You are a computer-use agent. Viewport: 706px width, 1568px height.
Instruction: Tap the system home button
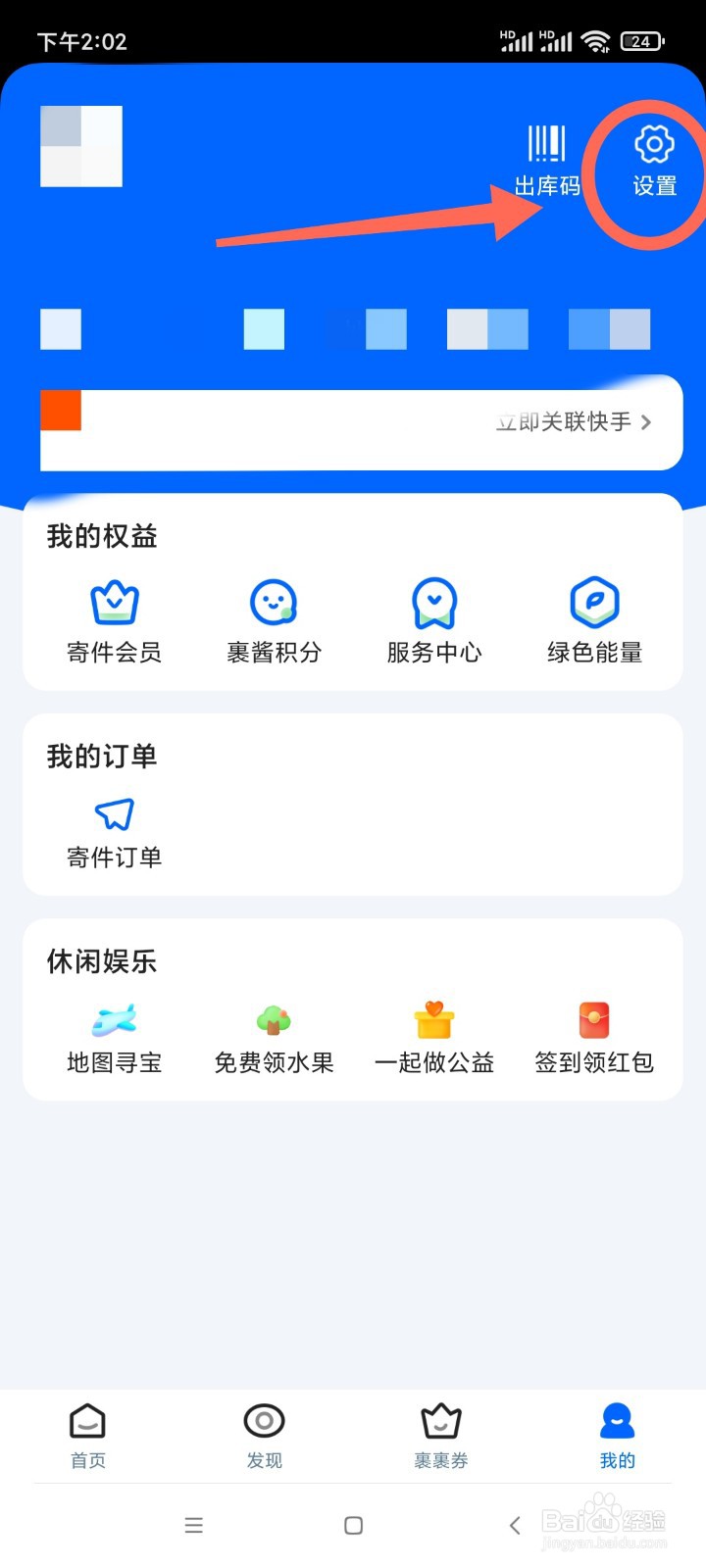click(x=354, y=1525)
